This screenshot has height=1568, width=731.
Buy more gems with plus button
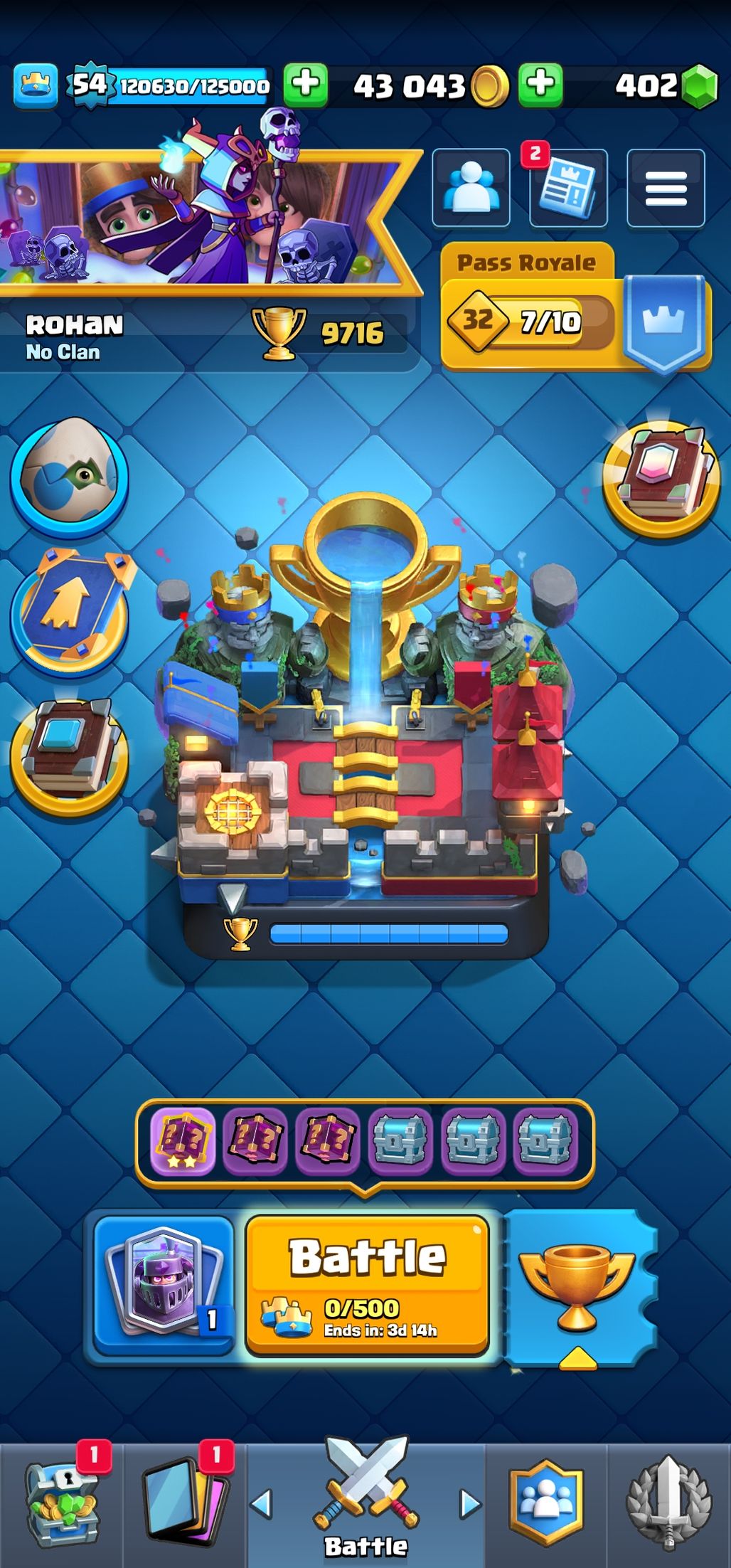(x=540, y=85)
